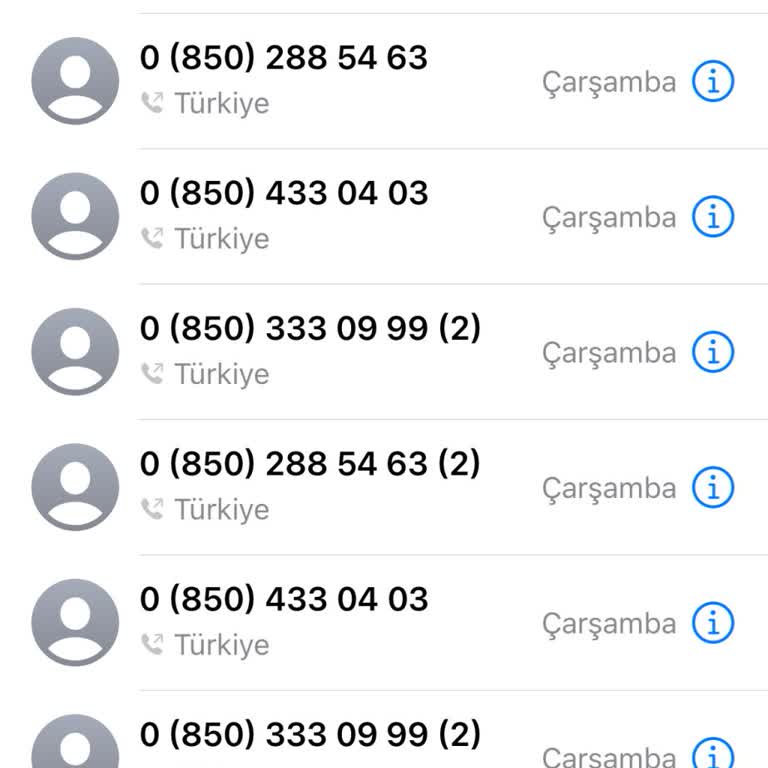Open info for the single 0 (850) 288 54 63 call

(x=713, y=82)
